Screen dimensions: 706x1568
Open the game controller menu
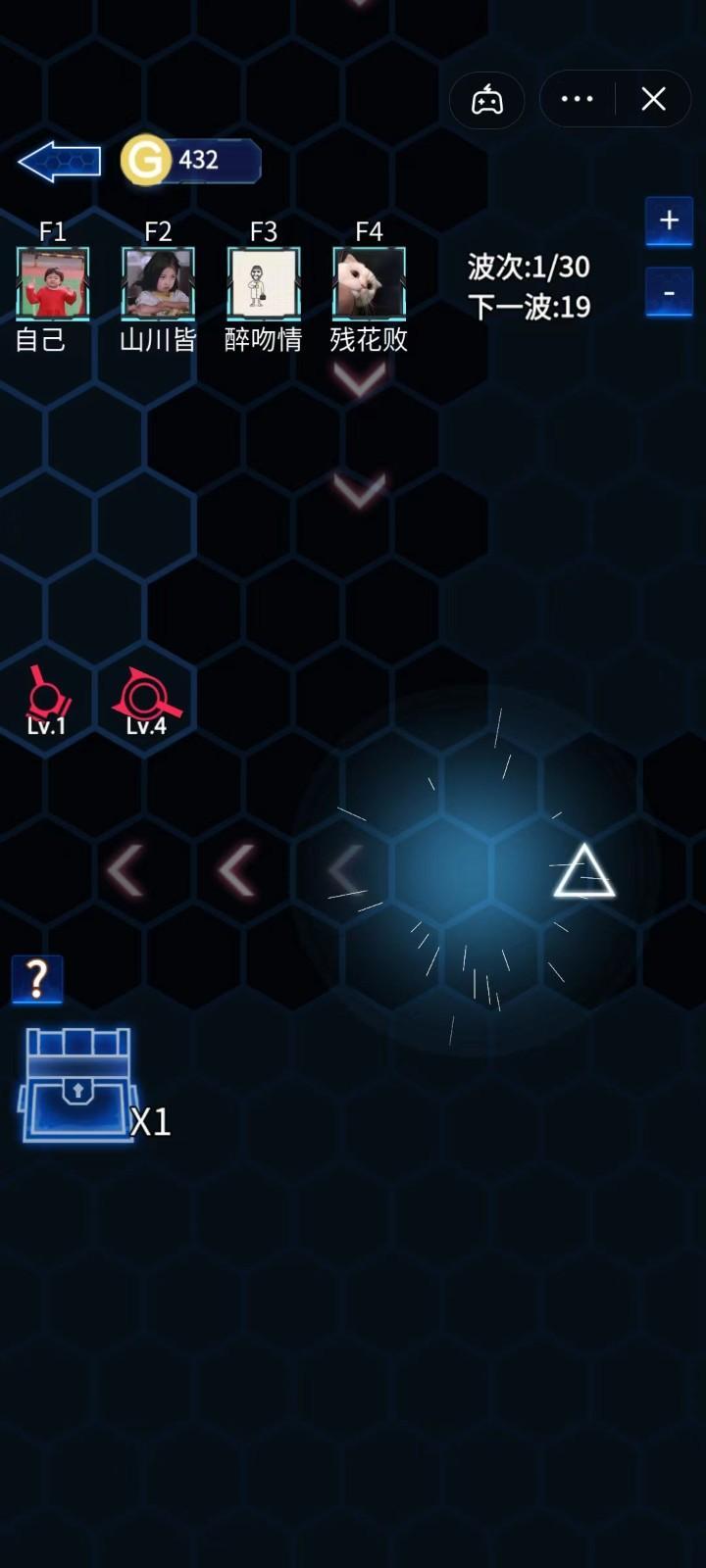[487, 100]
